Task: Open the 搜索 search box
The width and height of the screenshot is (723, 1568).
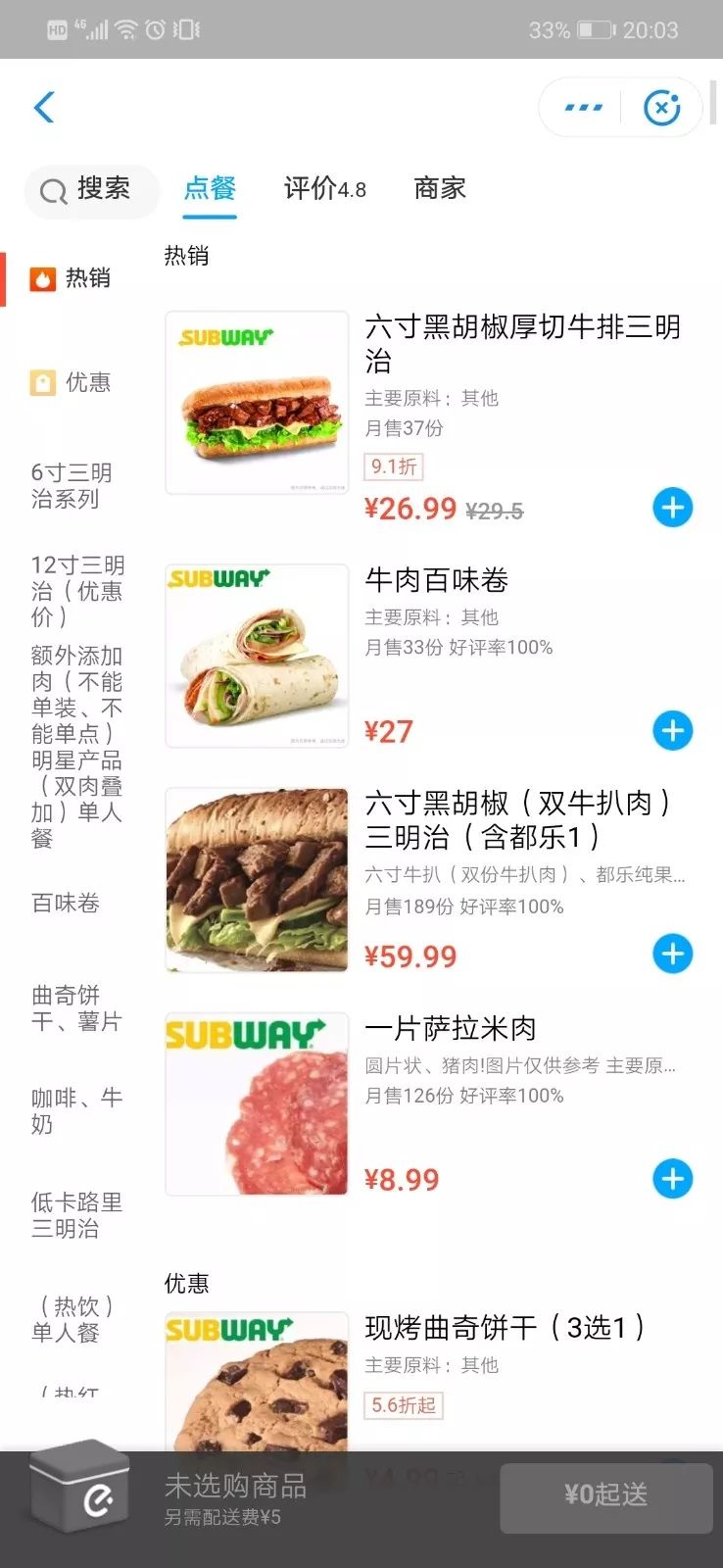Action: [91, 189]
